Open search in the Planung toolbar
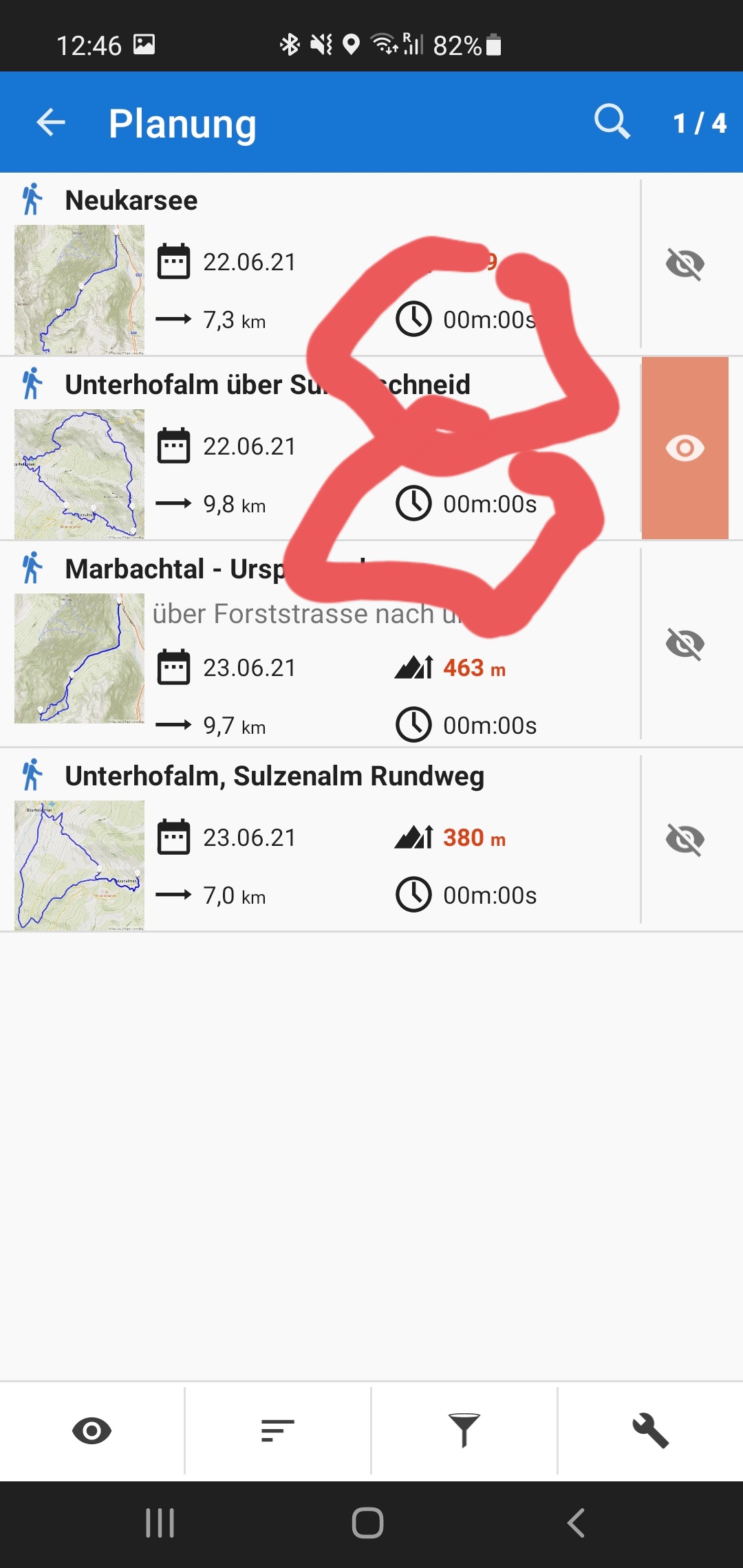 (612, 122)
